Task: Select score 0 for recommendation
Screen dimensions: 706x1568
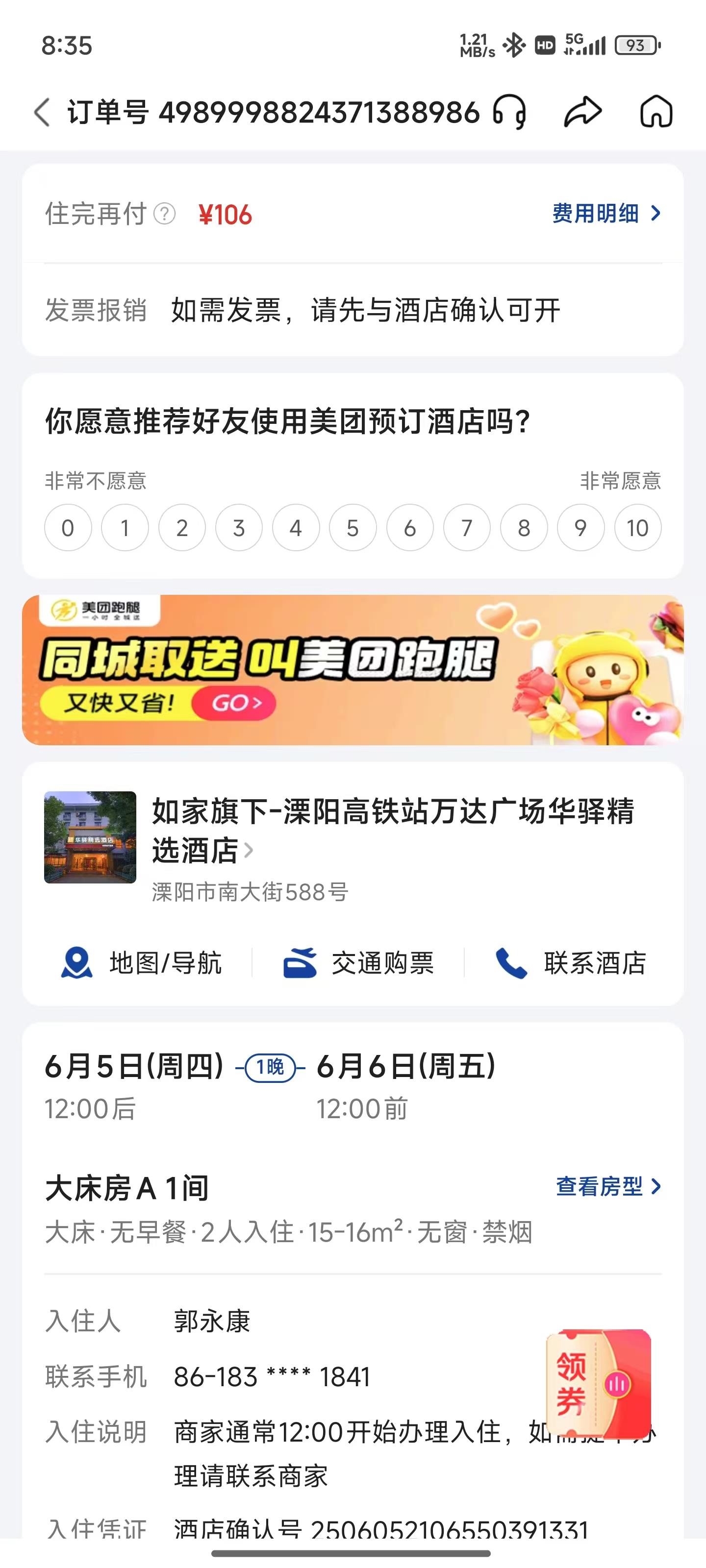Action: (x=68, y=528)
